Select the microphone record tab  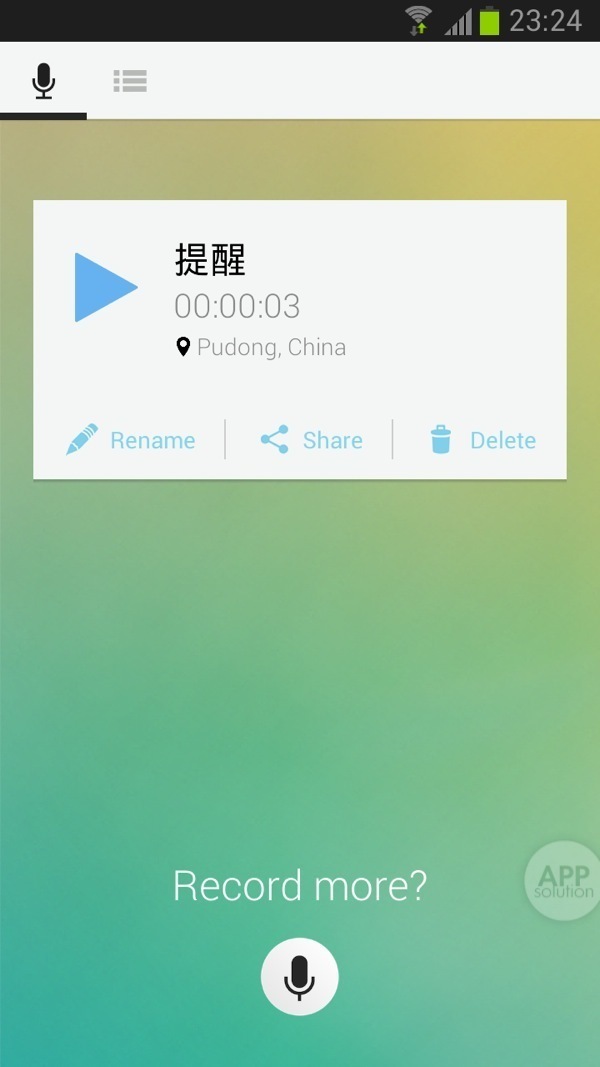[43, 81]
